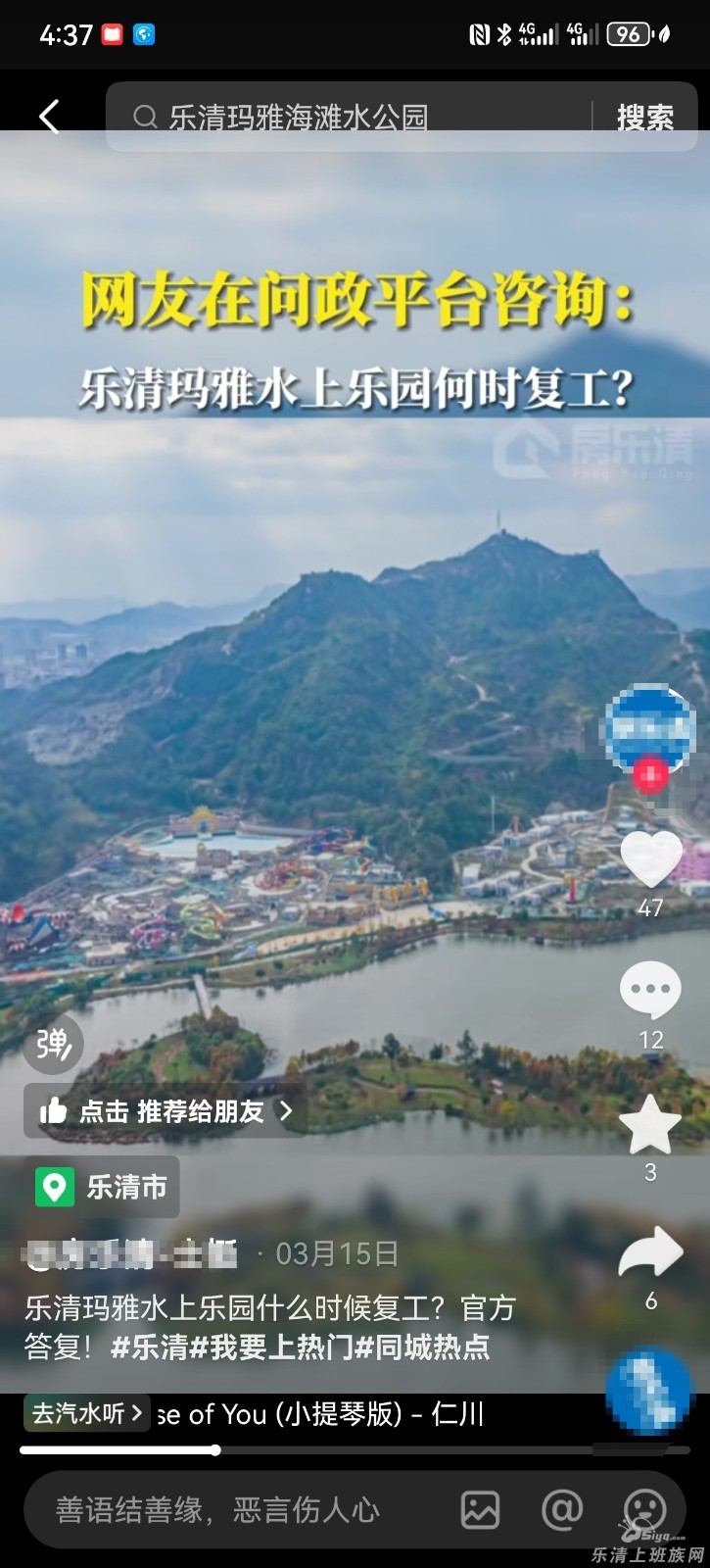The width and height of the screenshot is (710, 1568).
Task: Add video to favorites with star icon
Action: pos(650,1124)
